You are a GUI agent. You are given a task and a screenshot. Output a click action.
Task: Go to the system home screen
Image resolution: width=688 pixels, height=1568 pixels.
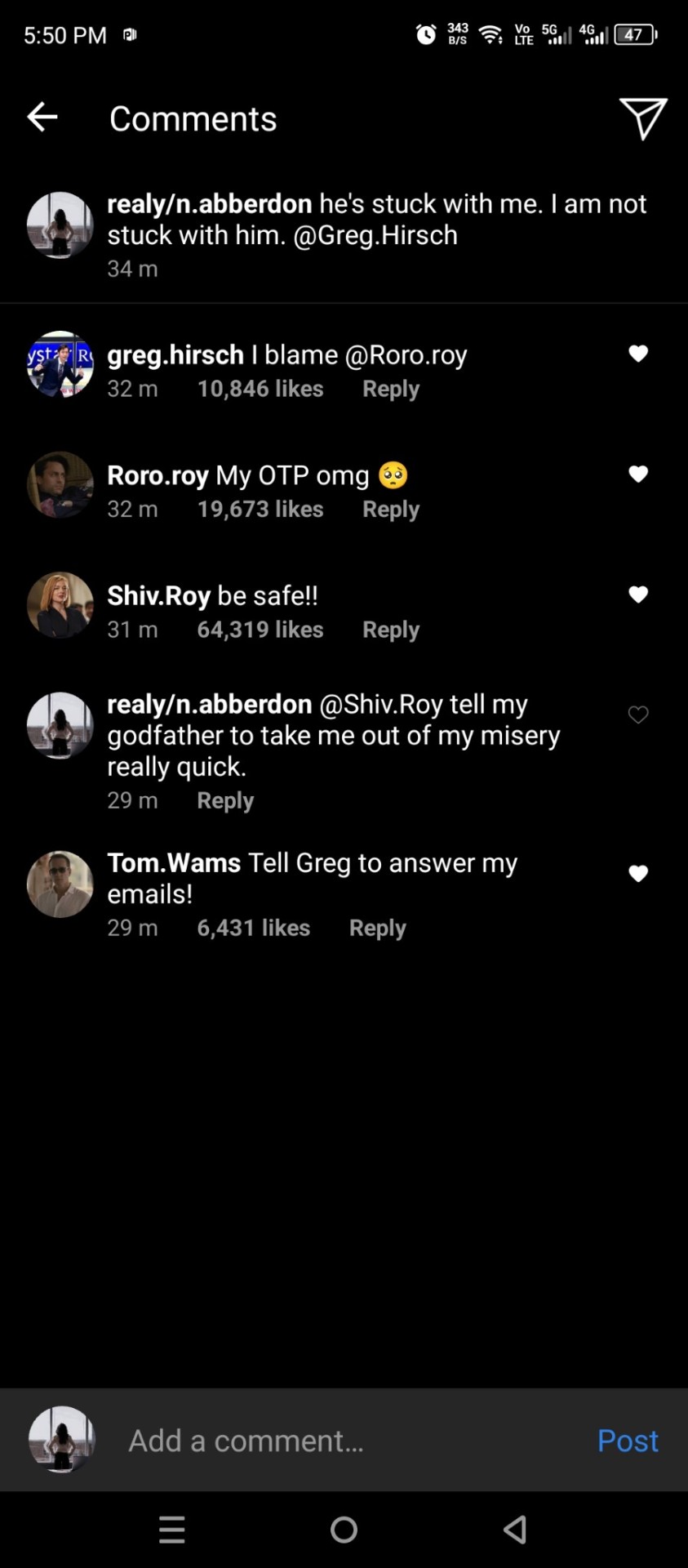pos(344,1530)
